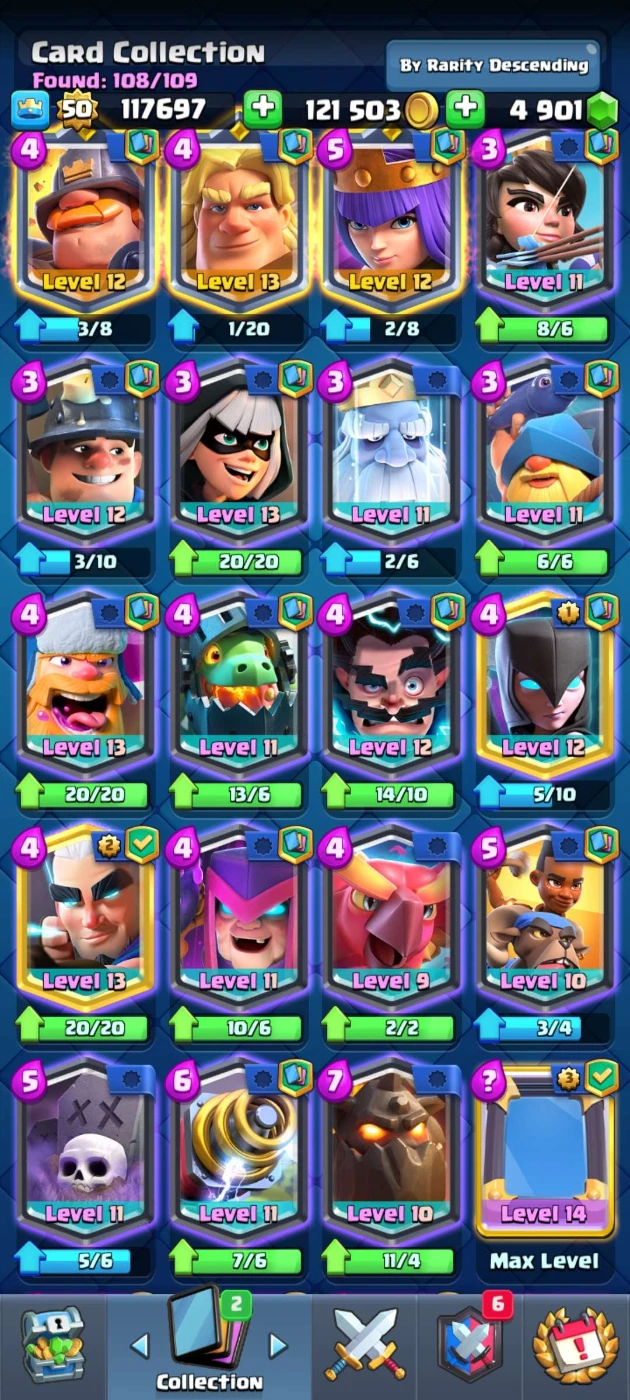
Task: Open the Level 14 Max Level mirror card
Action: [x=544, y=1151]
